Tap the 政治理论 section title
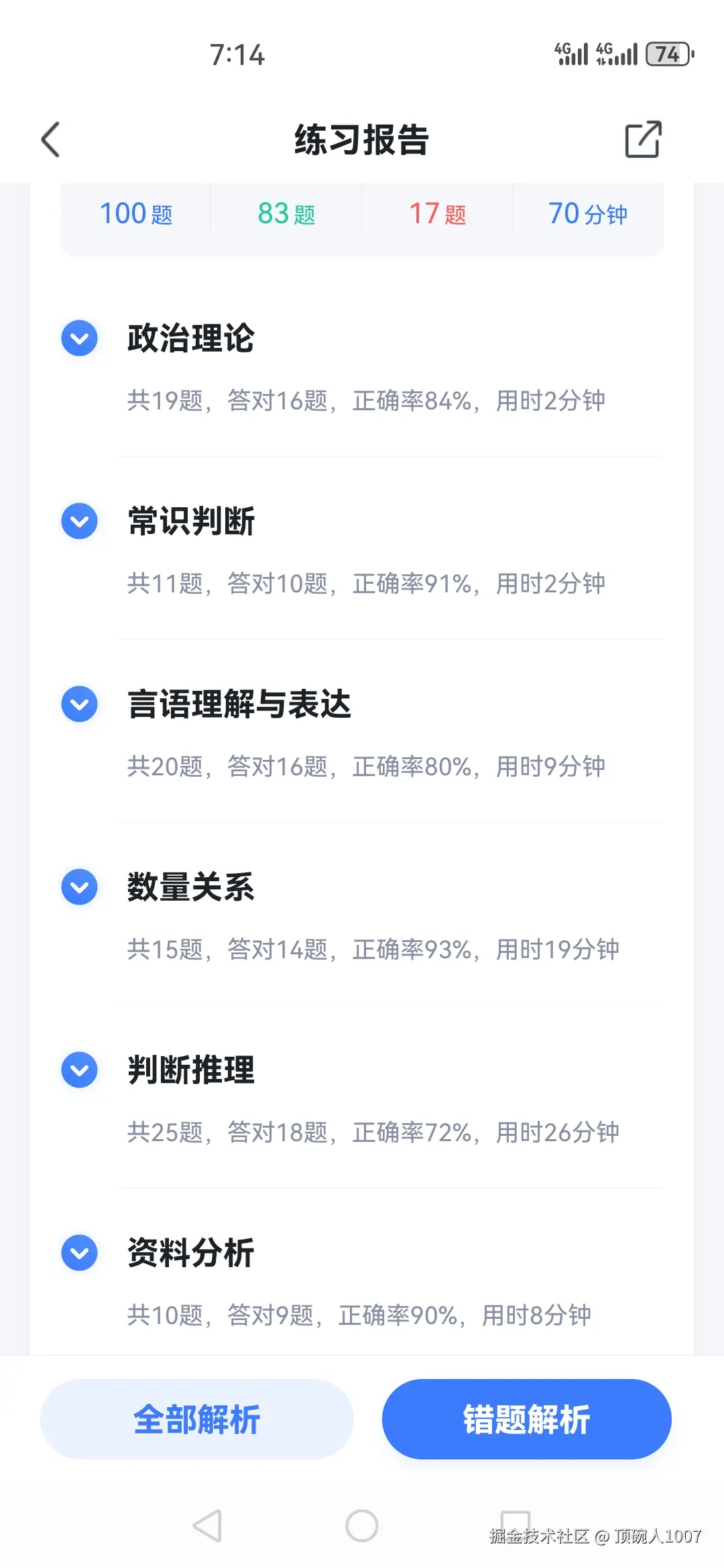Screen dimensions: 724x1568 (190, 340)
